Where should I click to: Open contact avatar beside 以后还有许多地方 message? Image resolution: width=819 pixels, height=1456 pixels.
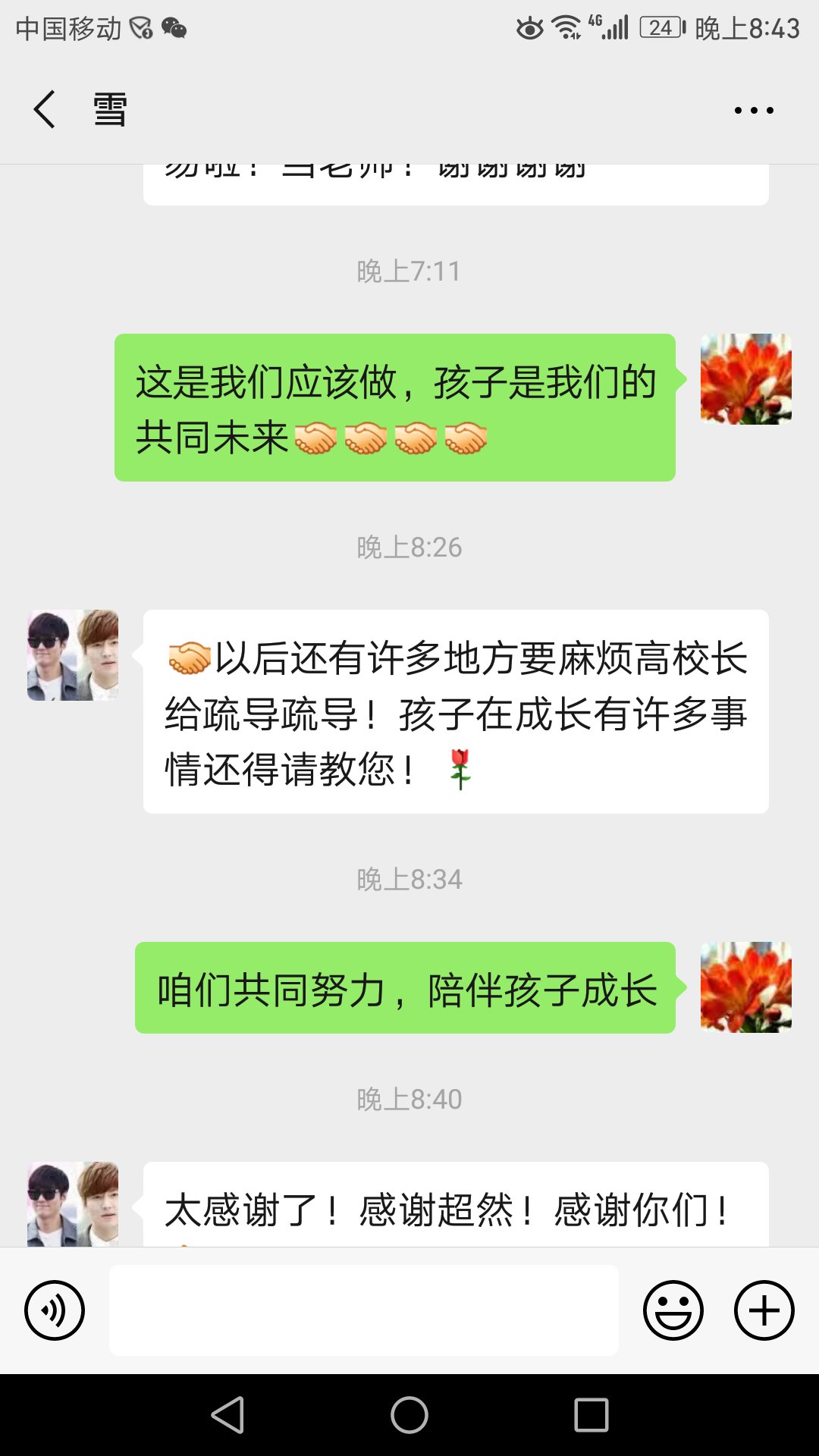coord(73,655)
